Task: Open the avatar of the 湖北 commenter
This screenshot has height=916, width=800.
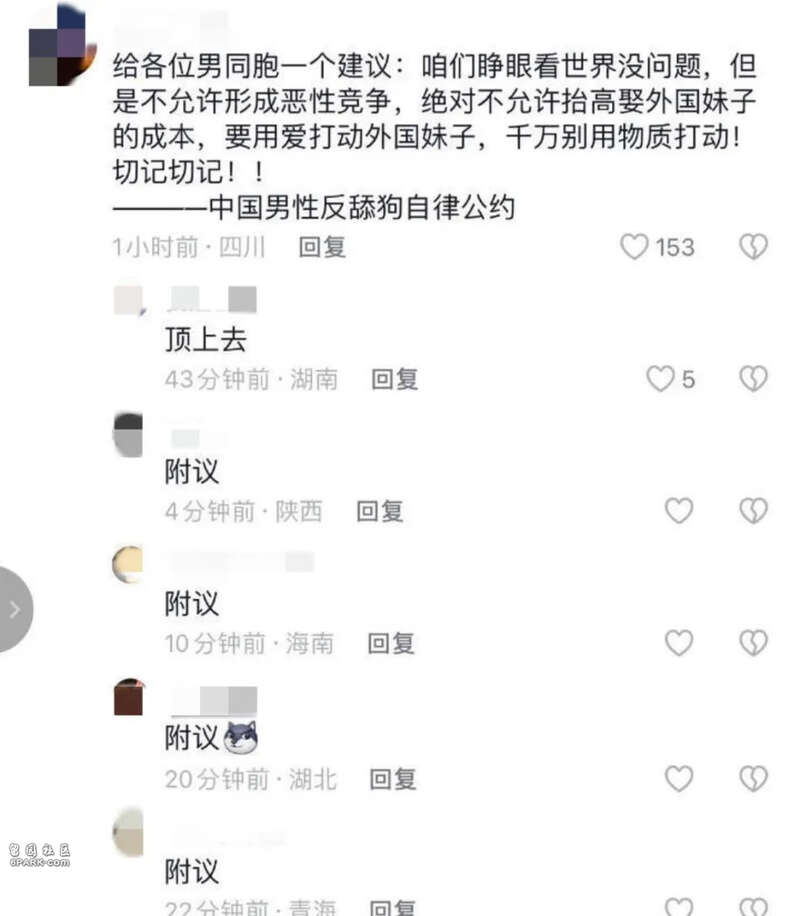Action: [127, 697]
